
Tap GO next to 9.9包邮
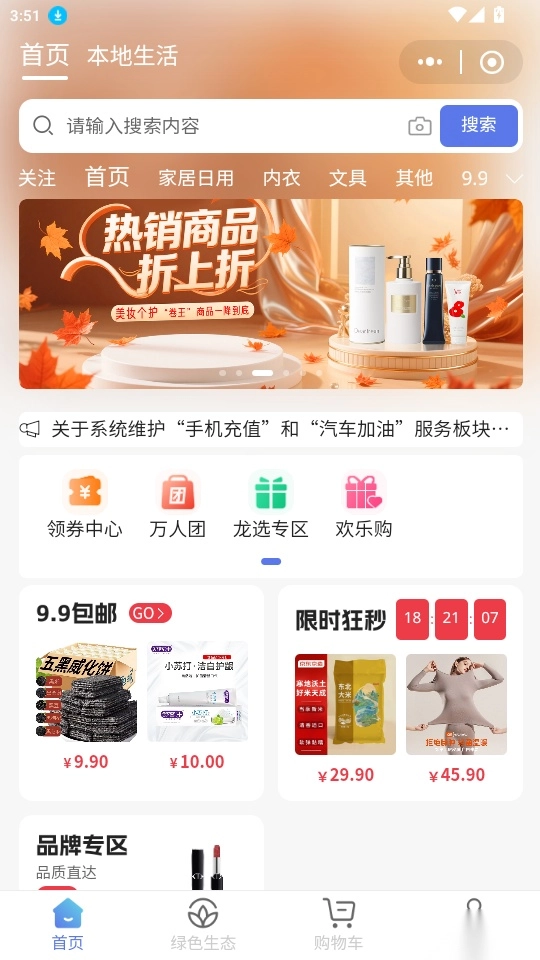tap(150, 613)
